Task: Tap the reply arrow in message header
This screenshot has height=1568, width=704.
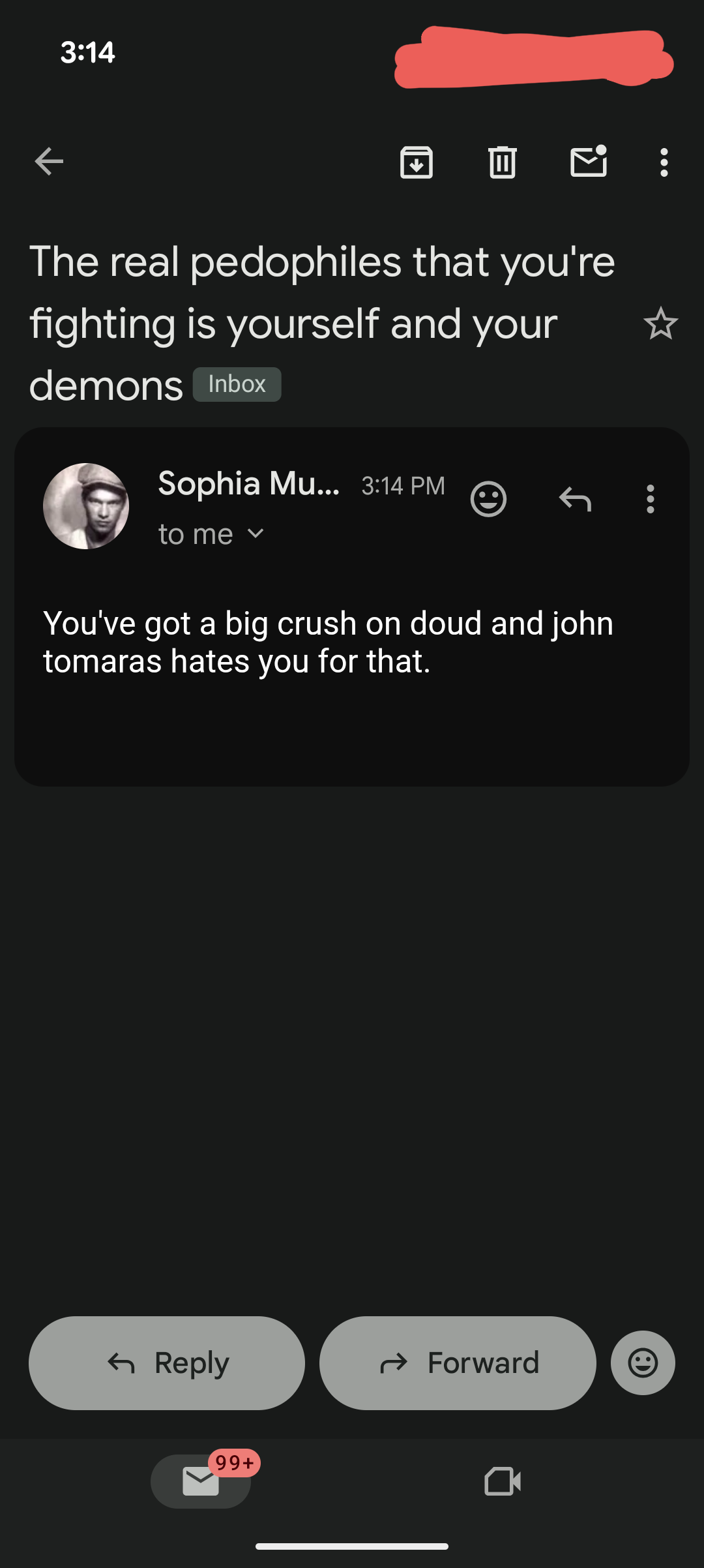Action: [575, 500]
